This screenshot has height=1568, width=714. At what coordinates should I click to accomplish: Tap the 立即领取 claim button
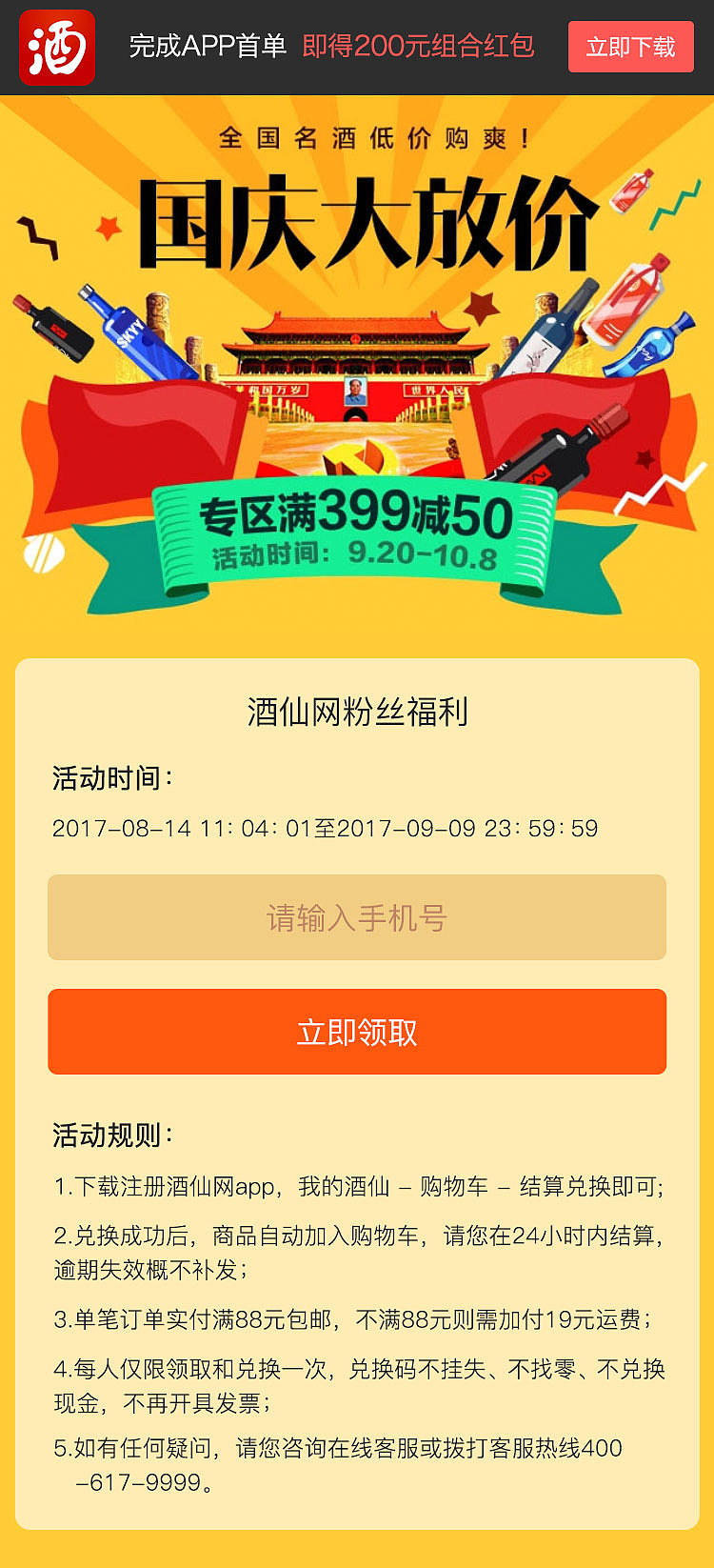(x=357, y=1031)
